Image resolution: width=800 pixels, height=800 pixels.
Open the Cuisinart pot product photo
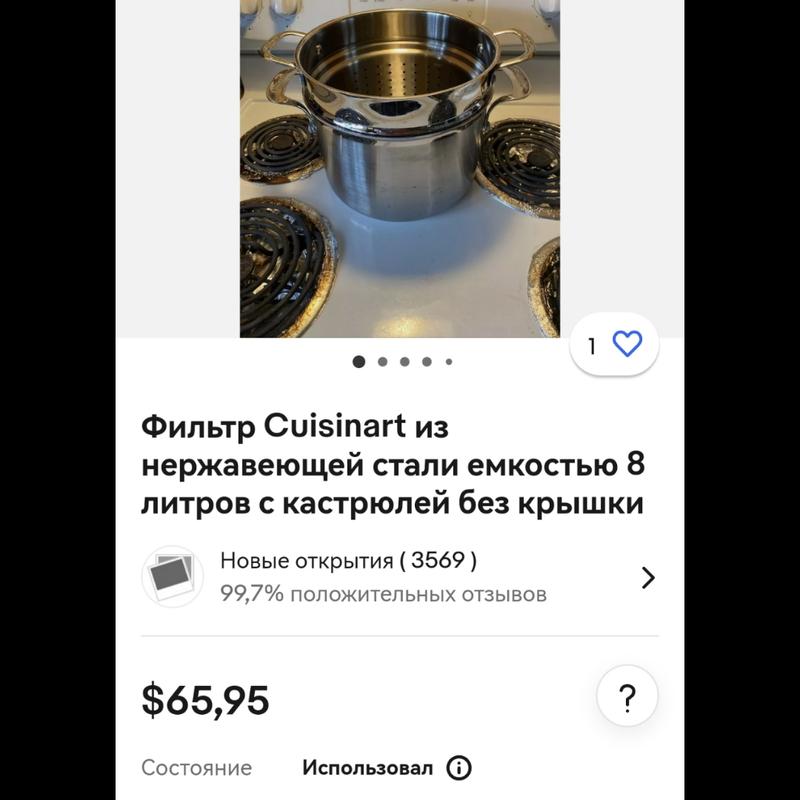400,170
